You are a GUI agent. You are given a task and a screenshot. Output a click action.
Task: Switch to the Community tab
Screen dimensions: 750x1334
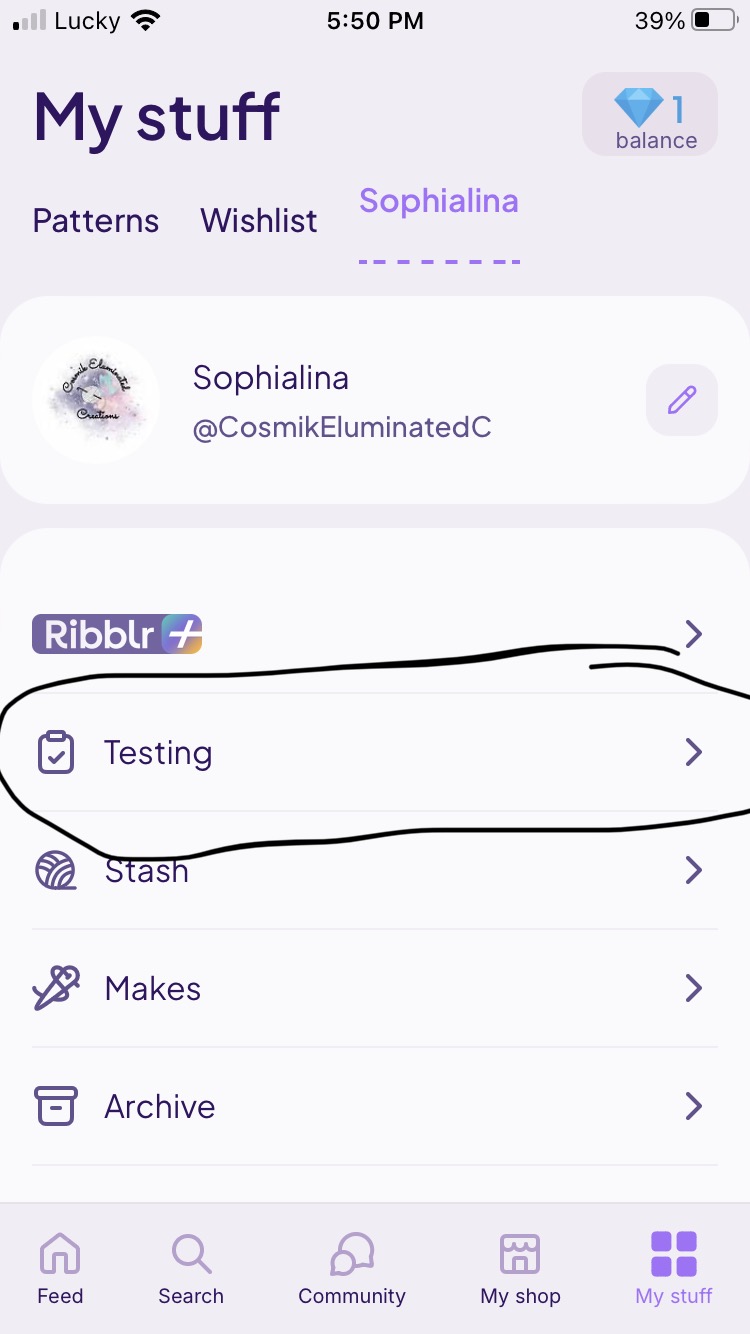tap(352, 1268)
